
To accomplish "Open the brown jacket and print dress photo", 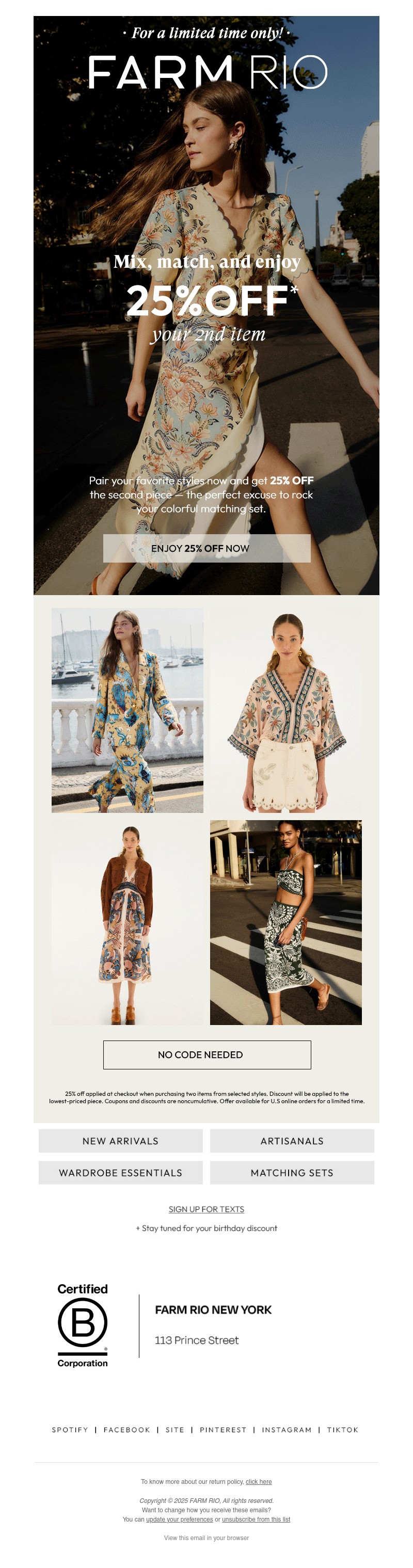I will pos(128,922).
